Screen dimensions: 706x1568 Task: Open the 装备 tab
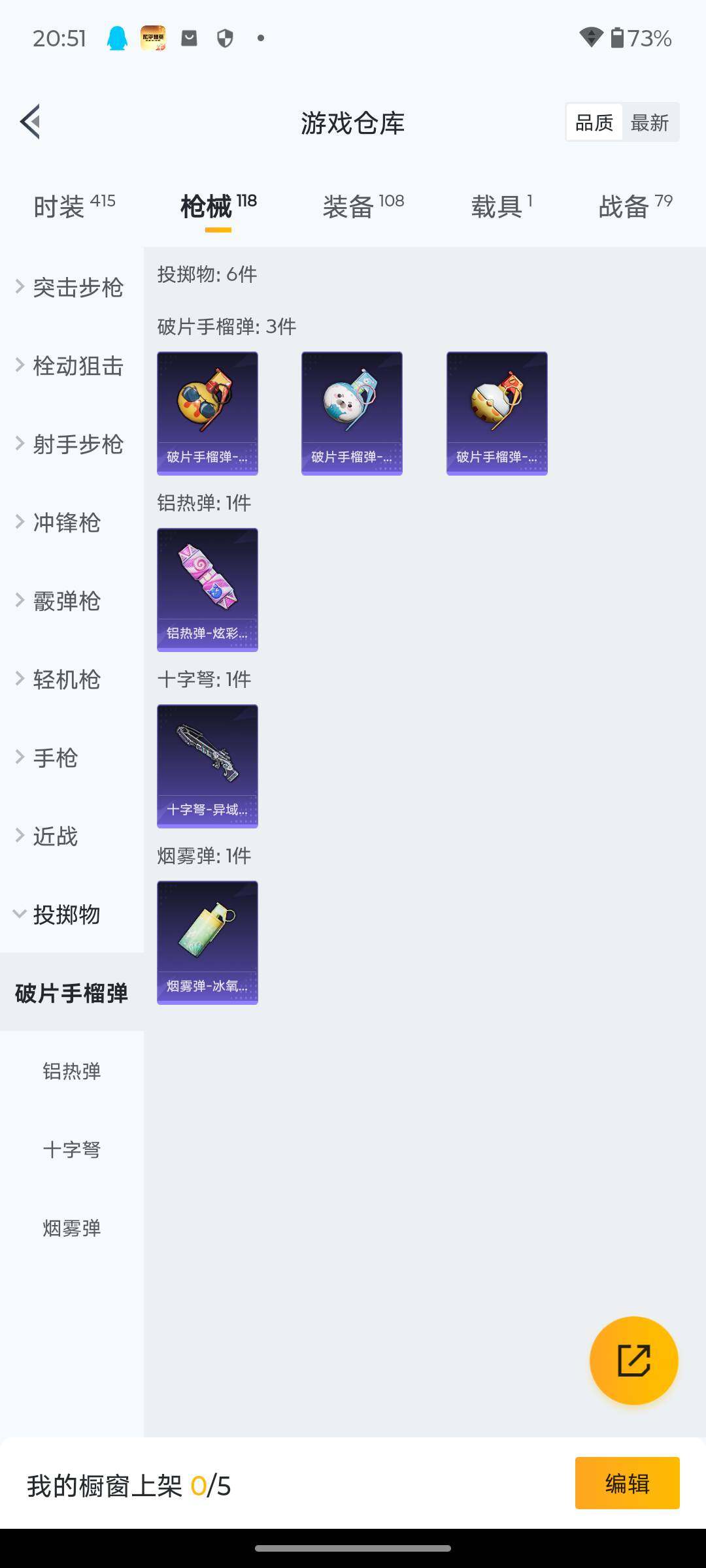click(363, 206)
